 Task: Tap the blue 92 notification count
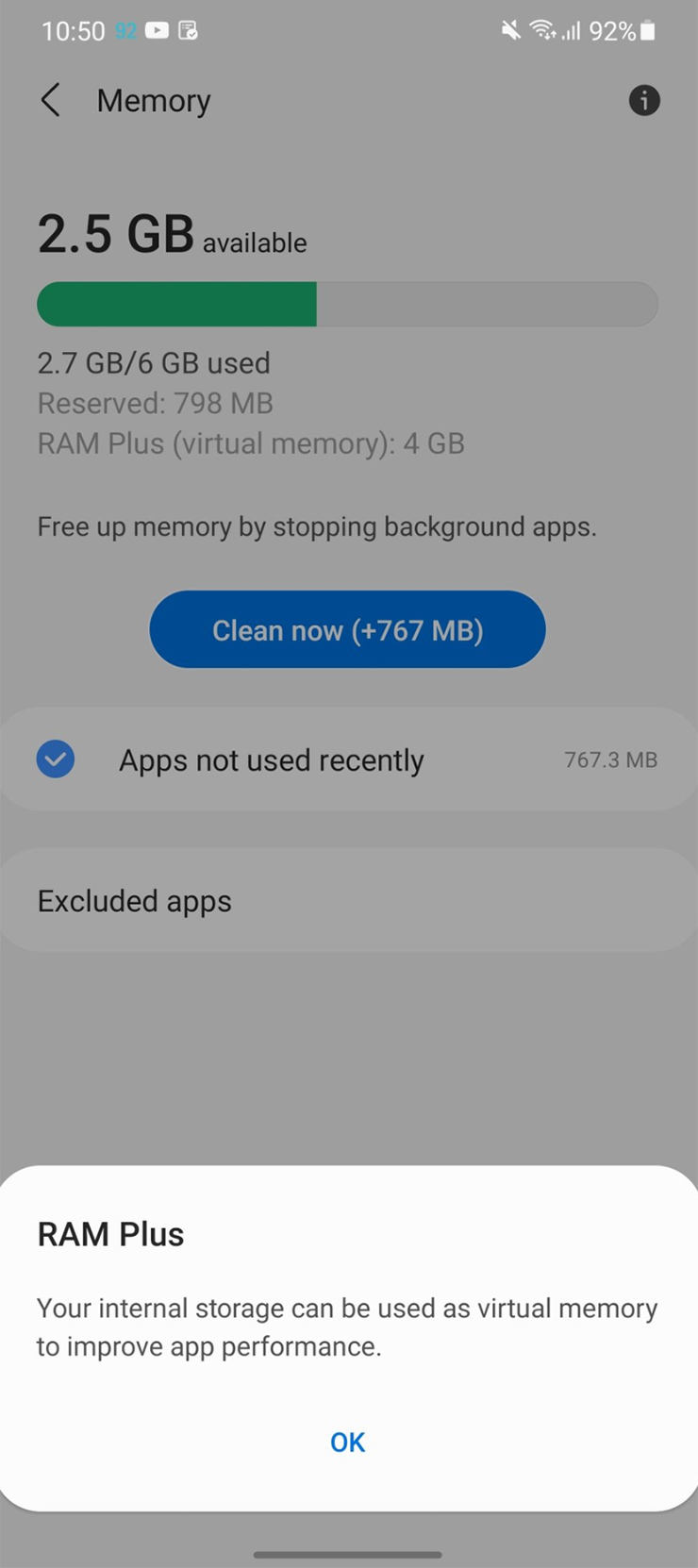(125, 30)
